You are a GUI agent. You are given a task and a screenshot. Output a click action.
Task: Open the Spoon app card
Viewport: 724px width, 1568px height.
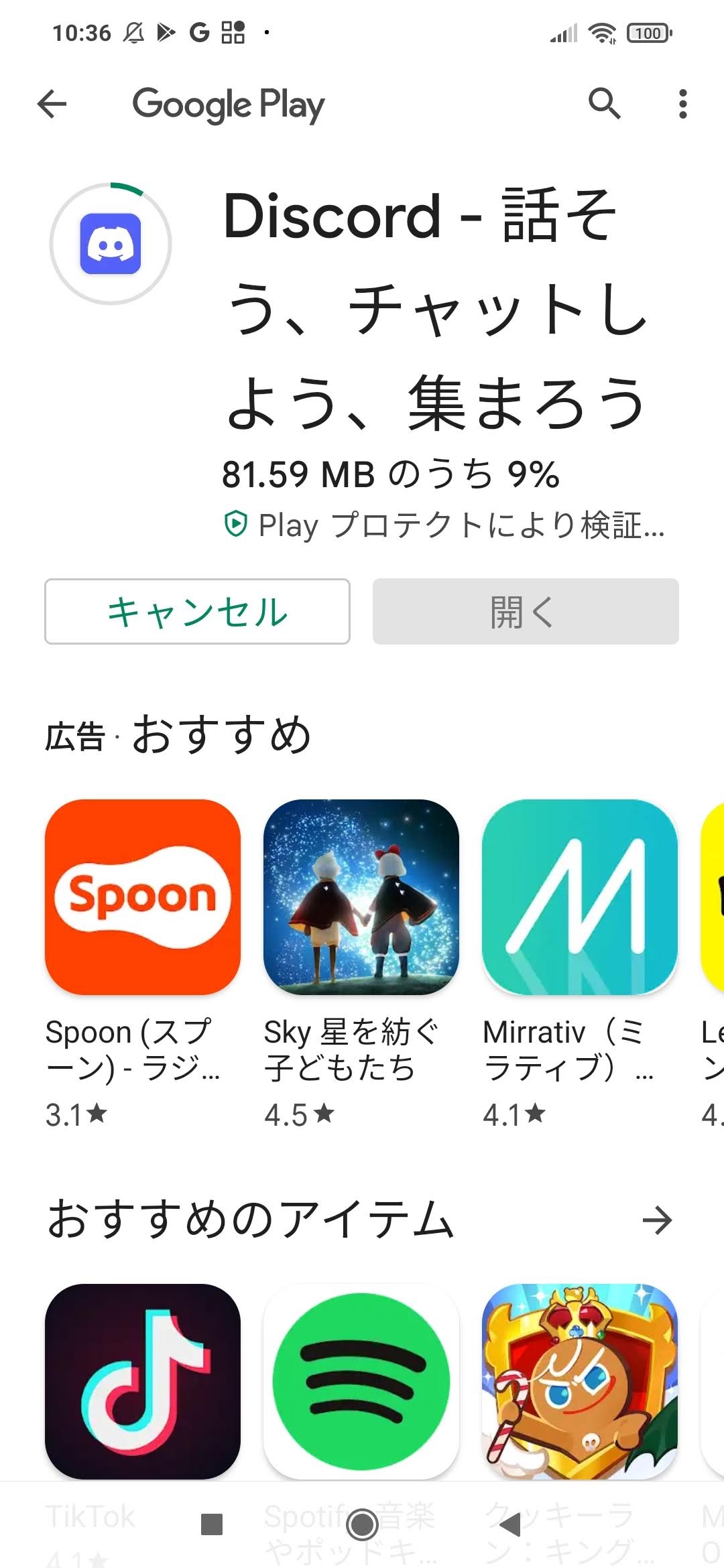point(143,897)
